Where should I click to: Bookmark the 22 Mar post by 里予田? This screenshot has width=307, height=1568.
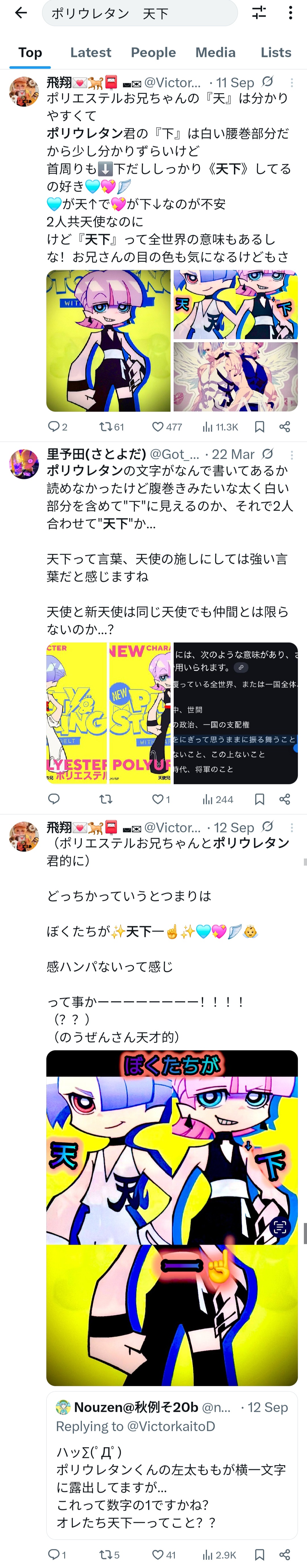point(260,799)
